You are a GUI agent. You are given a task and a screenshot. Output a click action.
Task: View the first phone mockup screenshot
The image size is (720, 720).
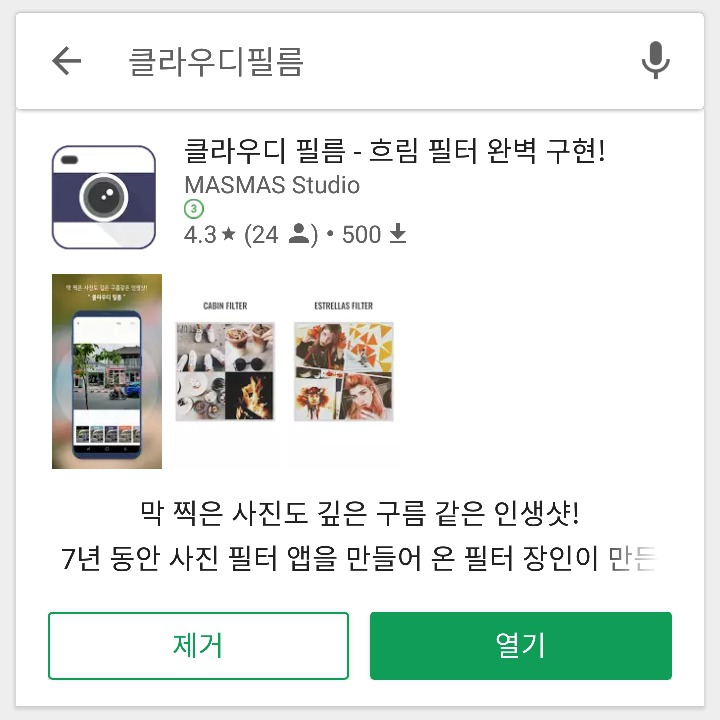(107, 371)
